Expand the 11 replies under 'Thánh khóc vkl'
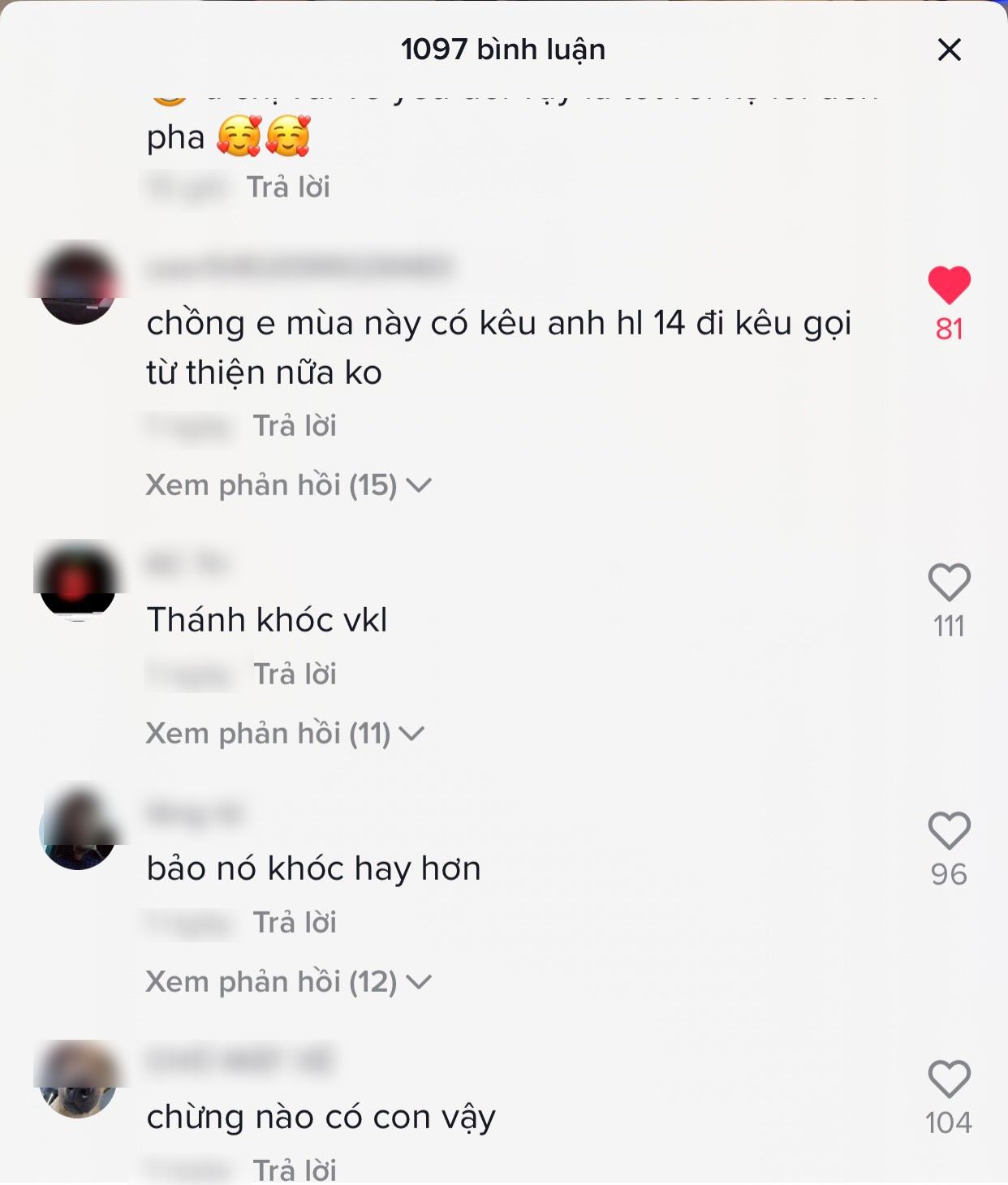Image resolution: width=1008 pixels, height=1185 pixels. click(285, 734)
